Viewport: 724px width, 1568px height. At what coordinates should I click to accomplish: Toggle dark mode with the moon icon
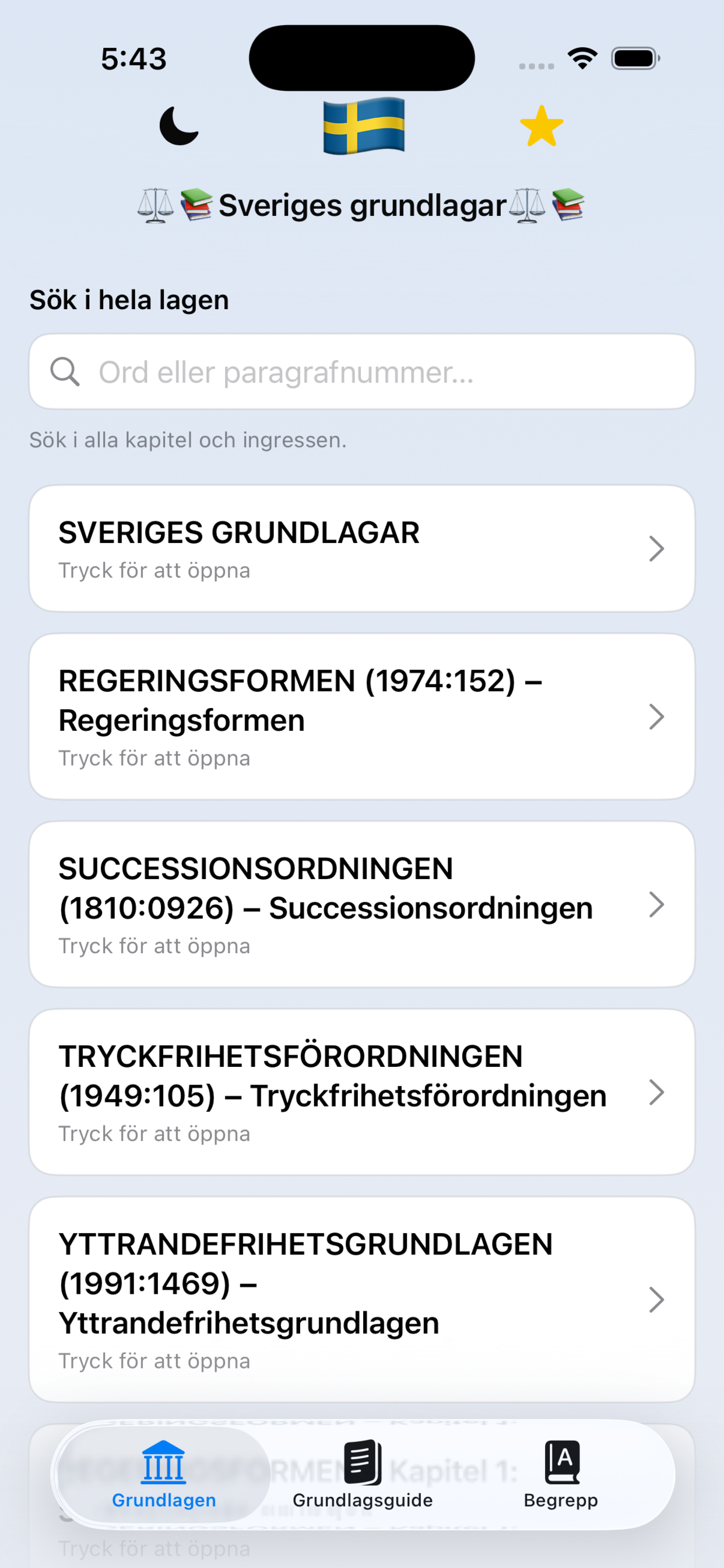[179, 126]
